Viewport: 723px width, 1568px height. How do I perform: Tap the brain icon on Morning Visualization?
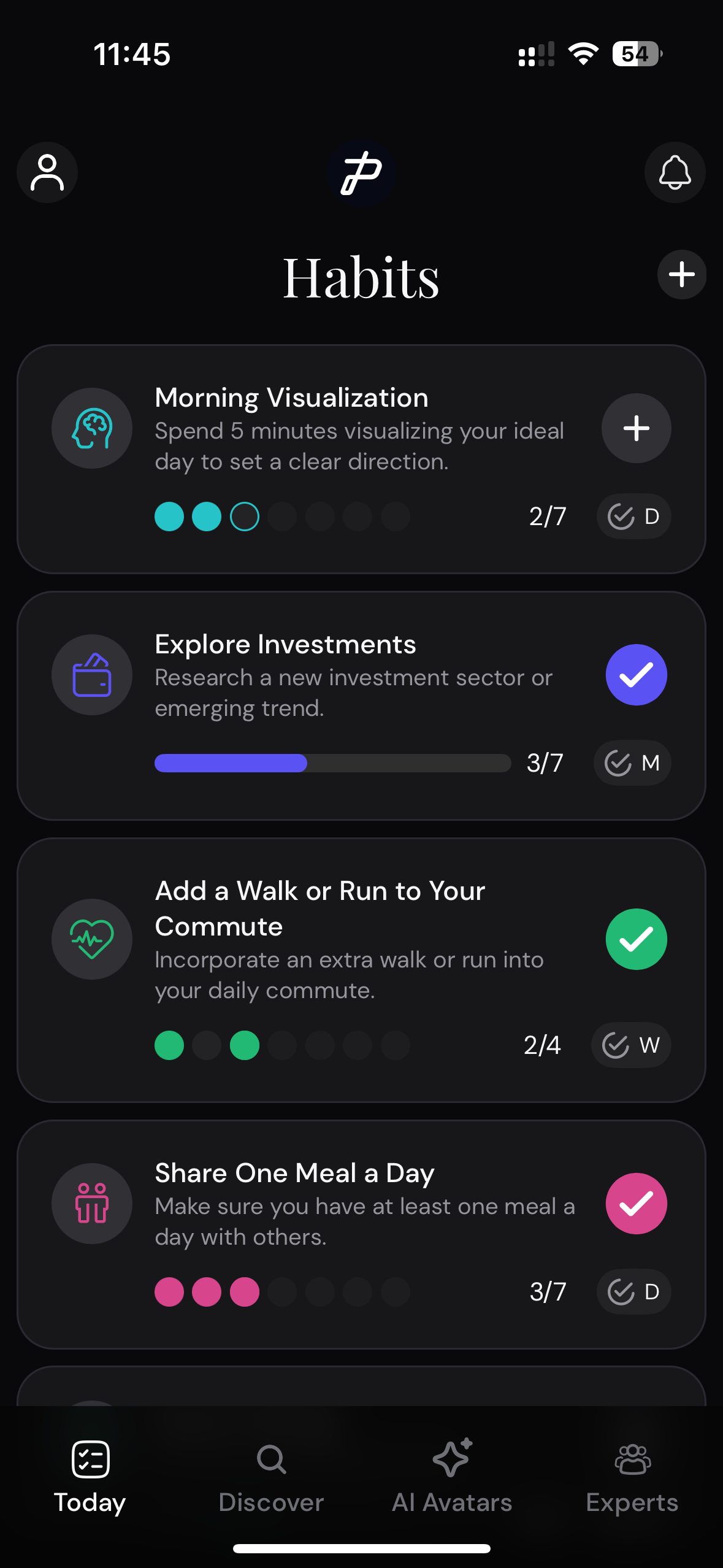[x=91, y=428]
